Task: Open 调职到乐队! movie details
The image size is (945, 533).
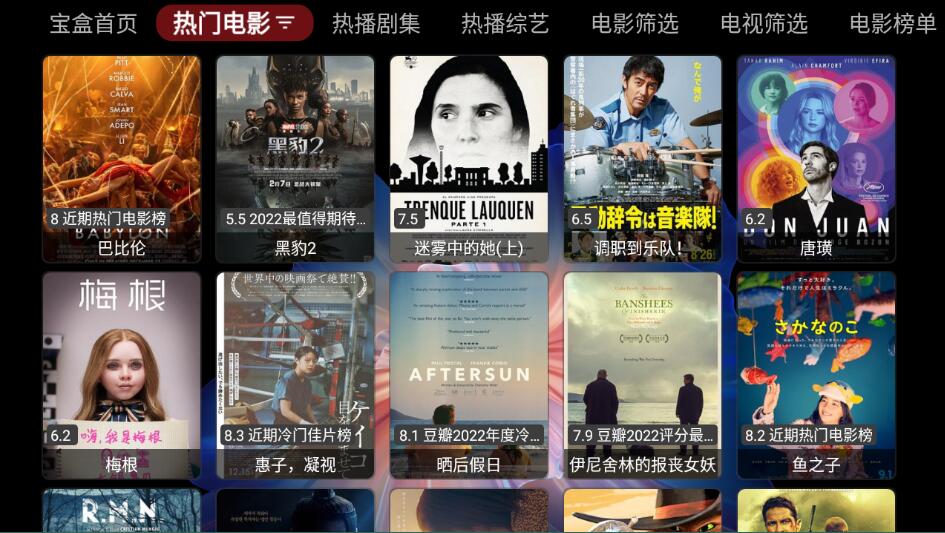Action: 642,158
